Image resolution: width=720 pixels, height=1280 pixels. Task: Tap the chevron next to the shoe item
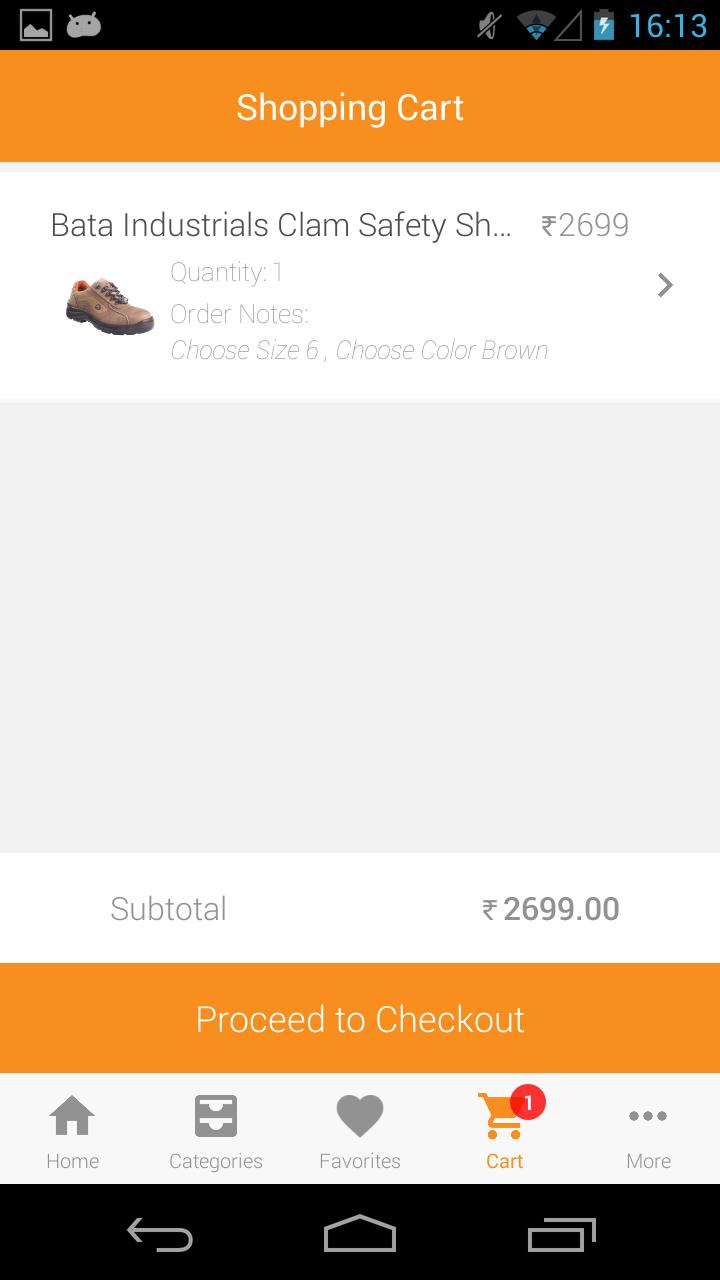pos(664,285)
